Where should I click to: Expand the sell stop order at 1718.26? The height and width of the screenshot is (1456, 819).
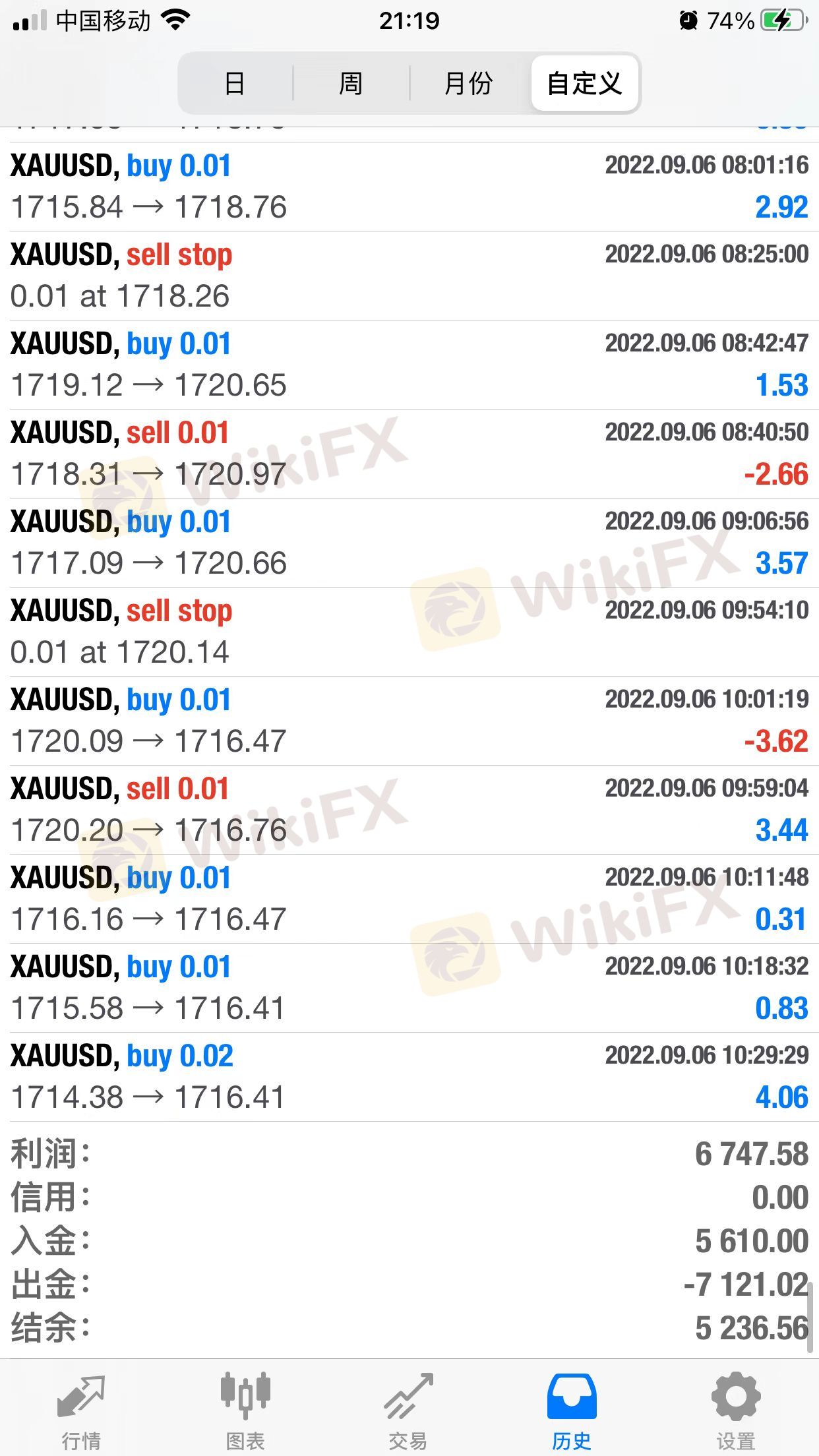tap(409, 276)
